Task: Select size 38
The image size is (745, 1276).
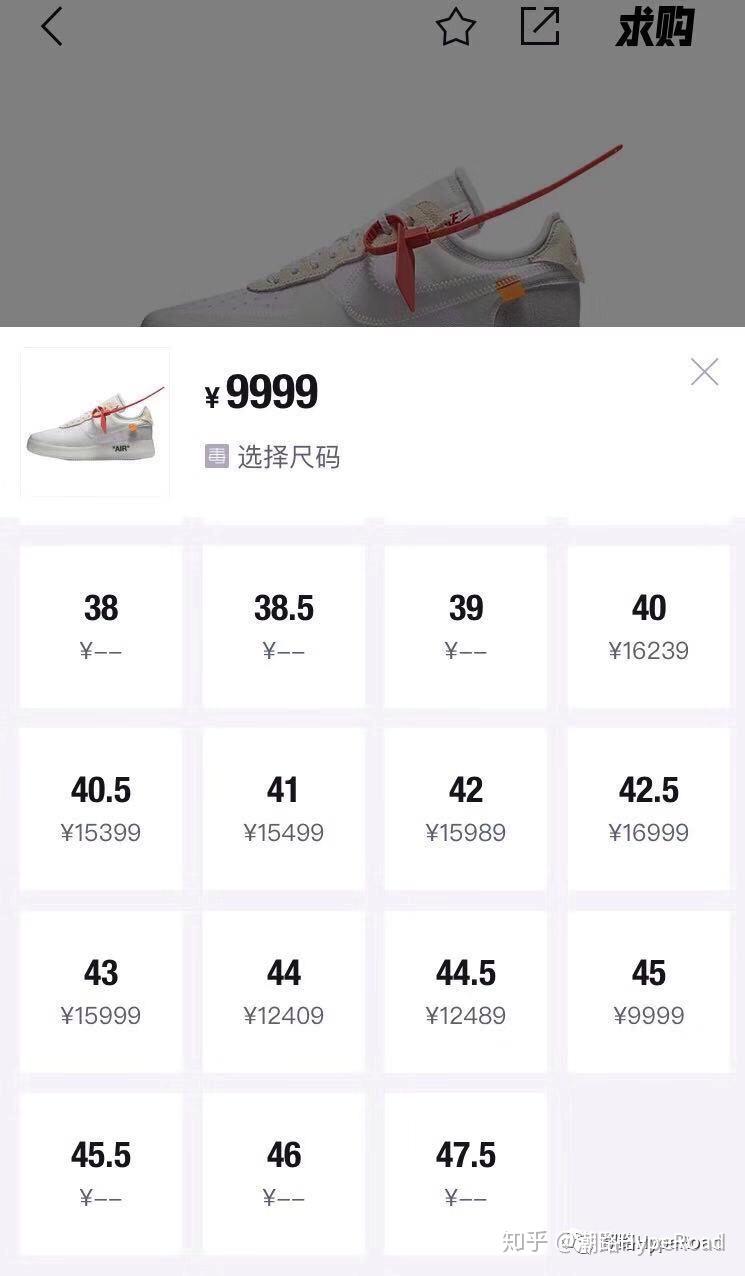Action: tap(101, 626)
